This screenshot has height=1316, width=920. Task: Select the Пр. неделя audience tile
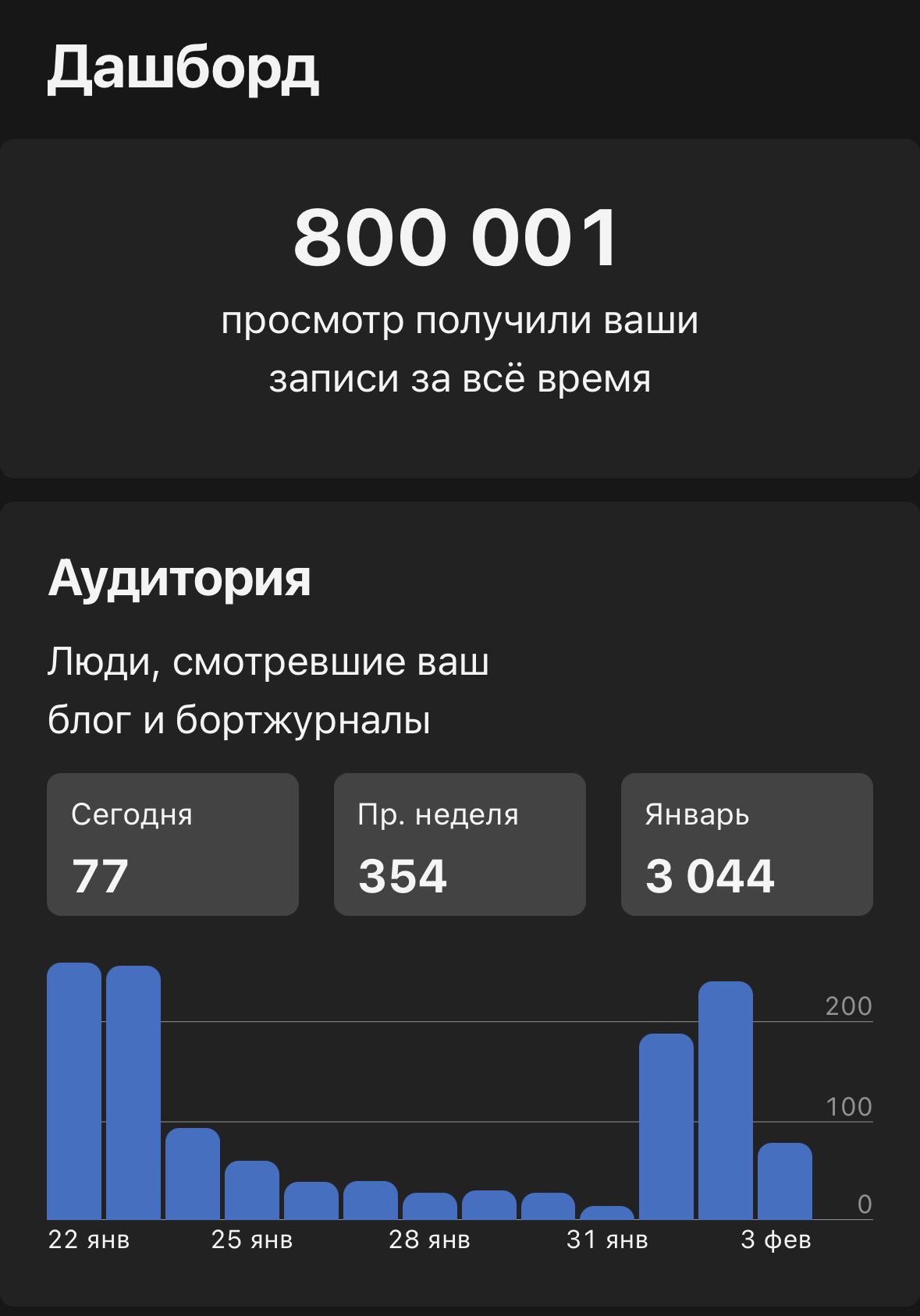(460, 844)
